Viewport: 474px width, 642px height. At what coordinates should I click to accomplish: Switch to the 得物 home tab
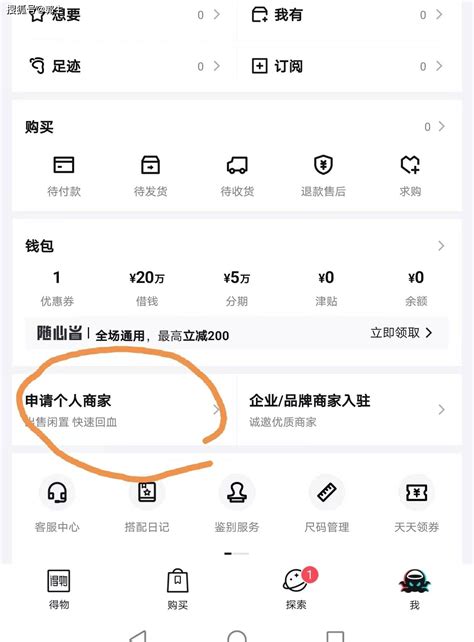pos(59,590)
